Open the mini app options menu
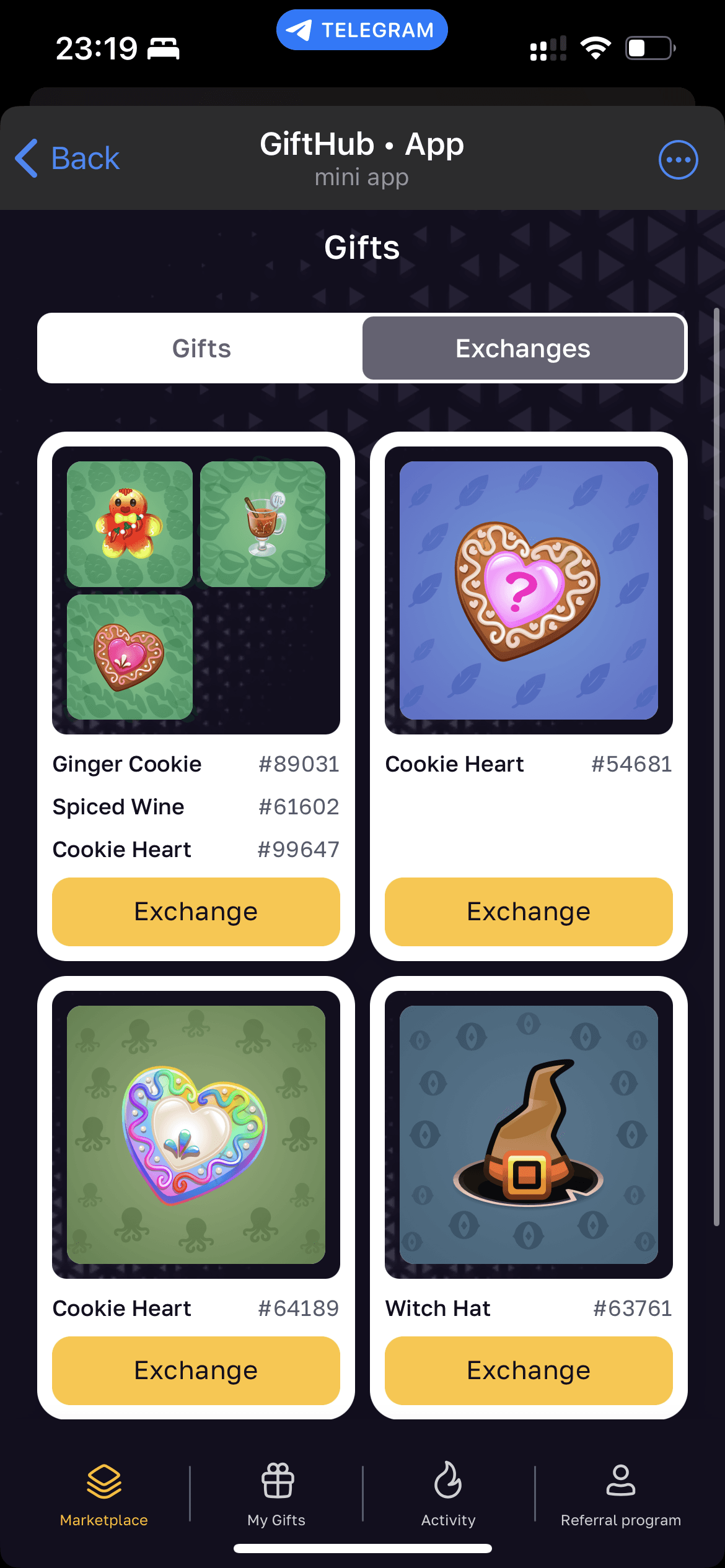Image resolution: width=725 pixels, height=1568 pixels. [x=678, y=160]
